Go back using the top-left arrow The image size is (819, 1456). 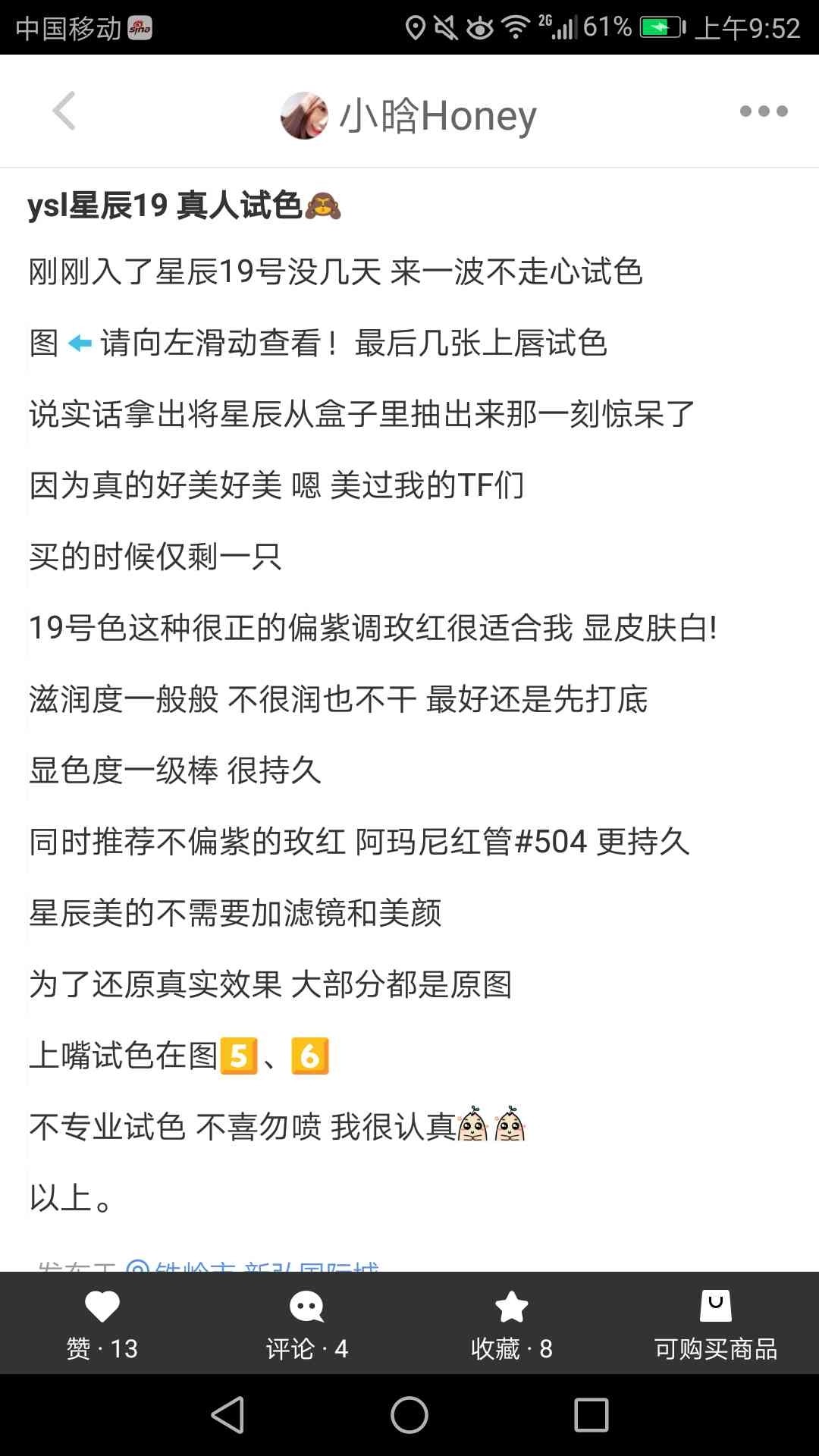(65, 111)
